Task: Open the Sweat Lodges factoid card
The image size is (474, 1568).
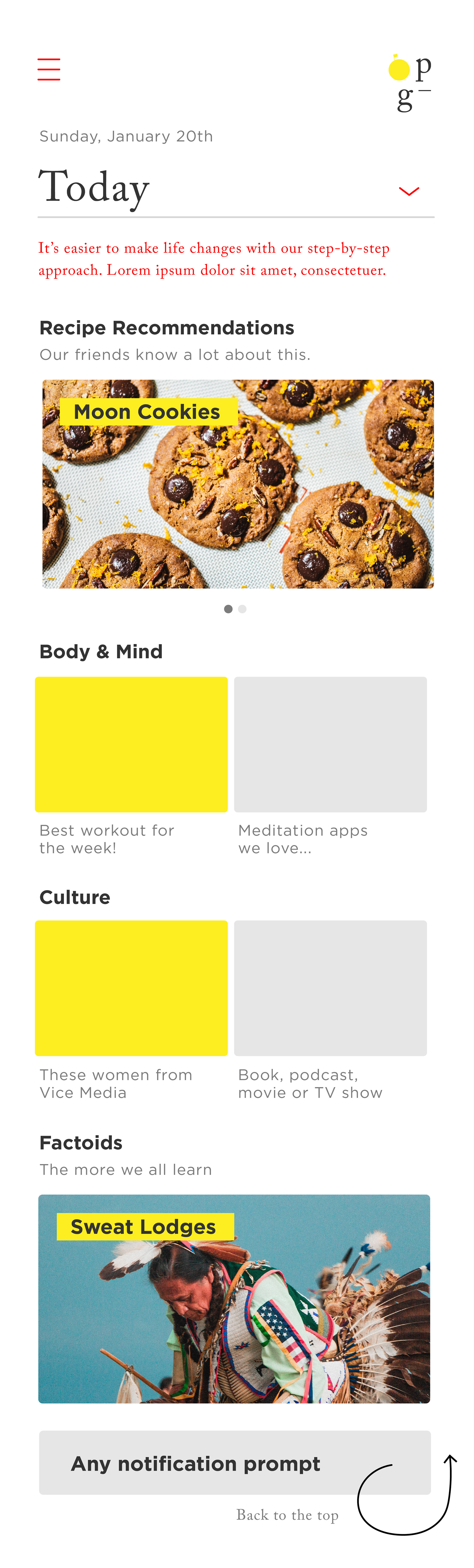Action: [x=234, y=1298]
